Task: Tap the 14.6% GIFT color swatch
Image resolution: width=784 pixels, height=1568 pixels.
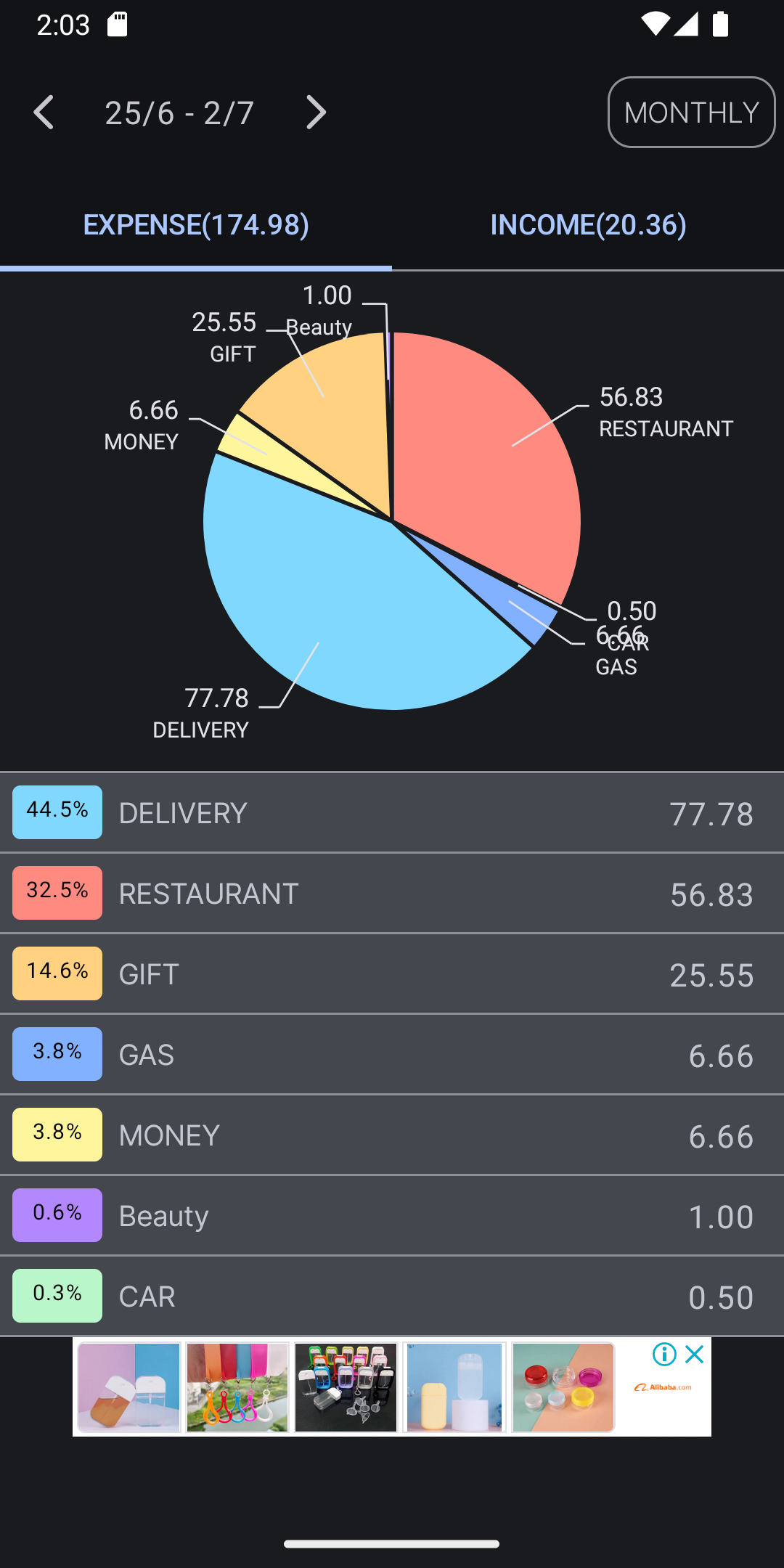Action: [57, 973]
